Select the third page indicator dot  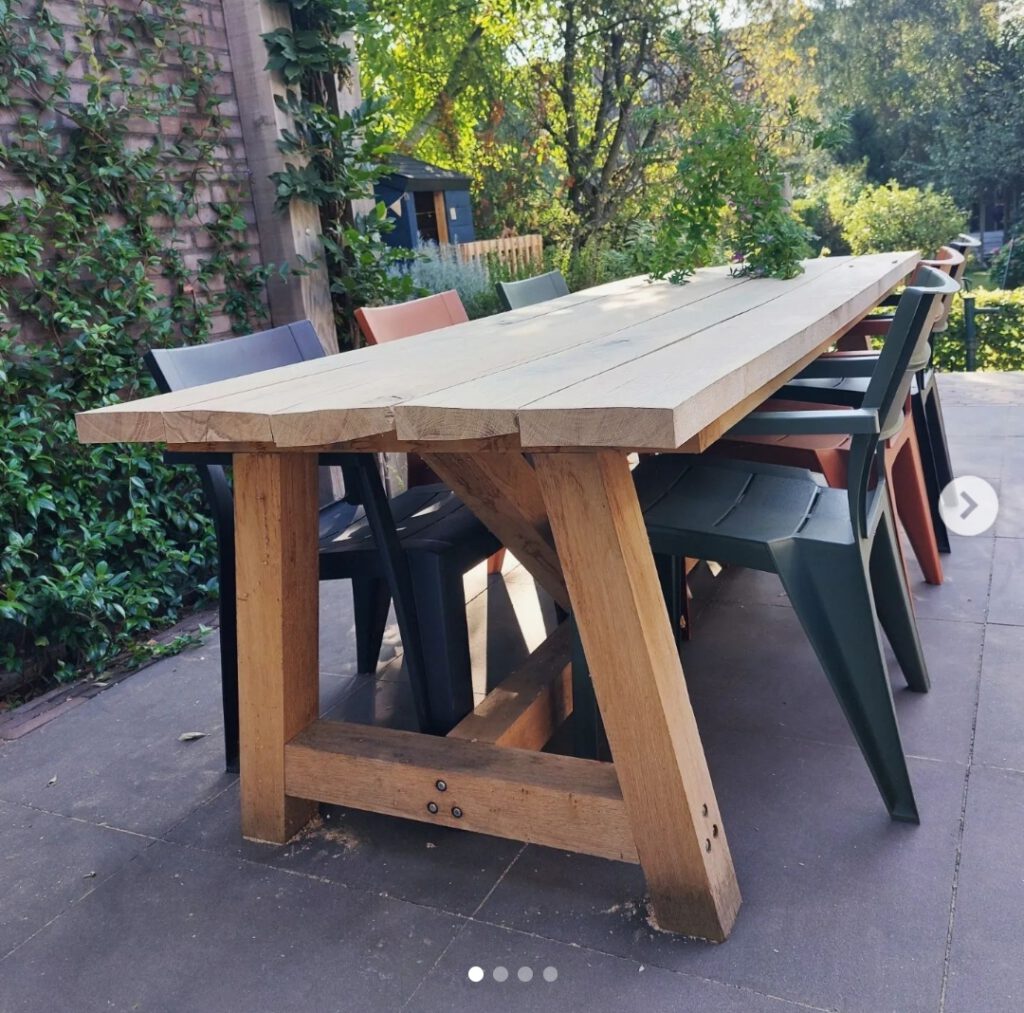(x=525, y=974)
